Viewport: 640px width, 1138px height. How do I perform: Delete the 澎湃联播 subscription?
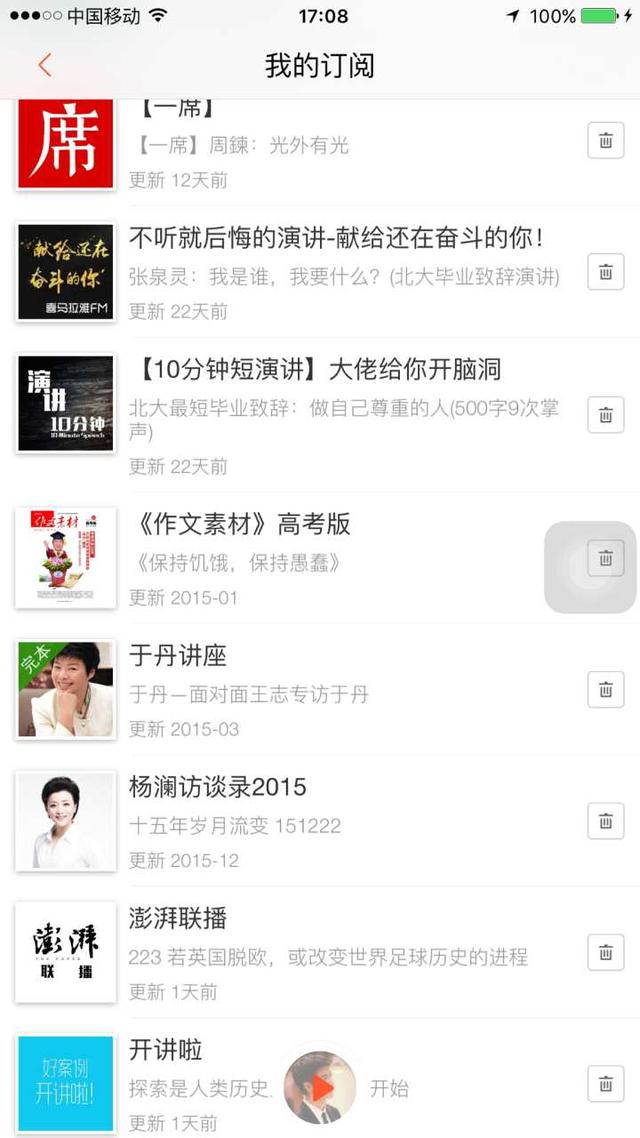tap(605, 952)
